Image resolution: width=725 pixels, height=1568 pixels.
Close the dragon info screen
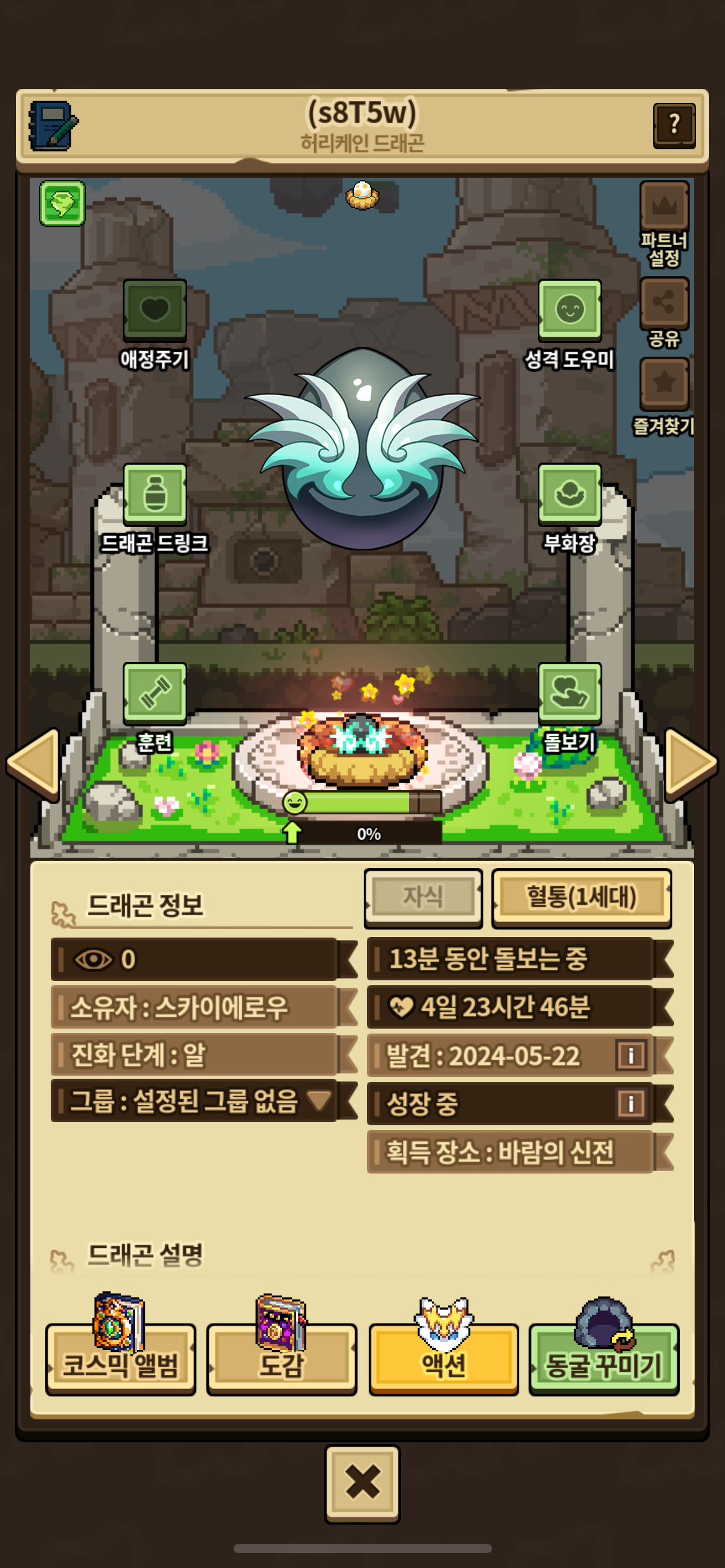point(362,1483)
